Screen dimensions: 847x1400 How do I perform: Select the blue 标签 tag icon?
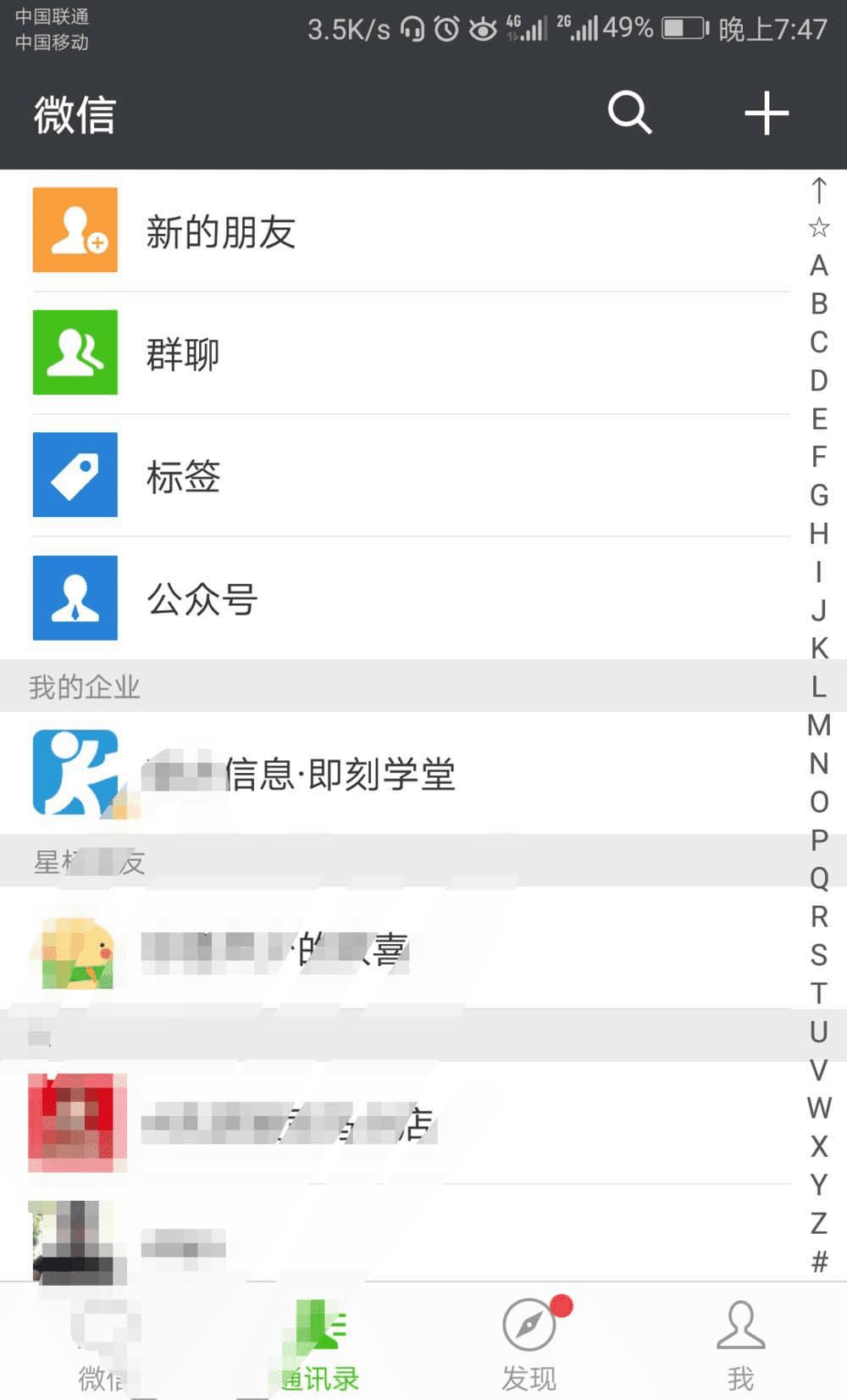[x=75, y=475]
